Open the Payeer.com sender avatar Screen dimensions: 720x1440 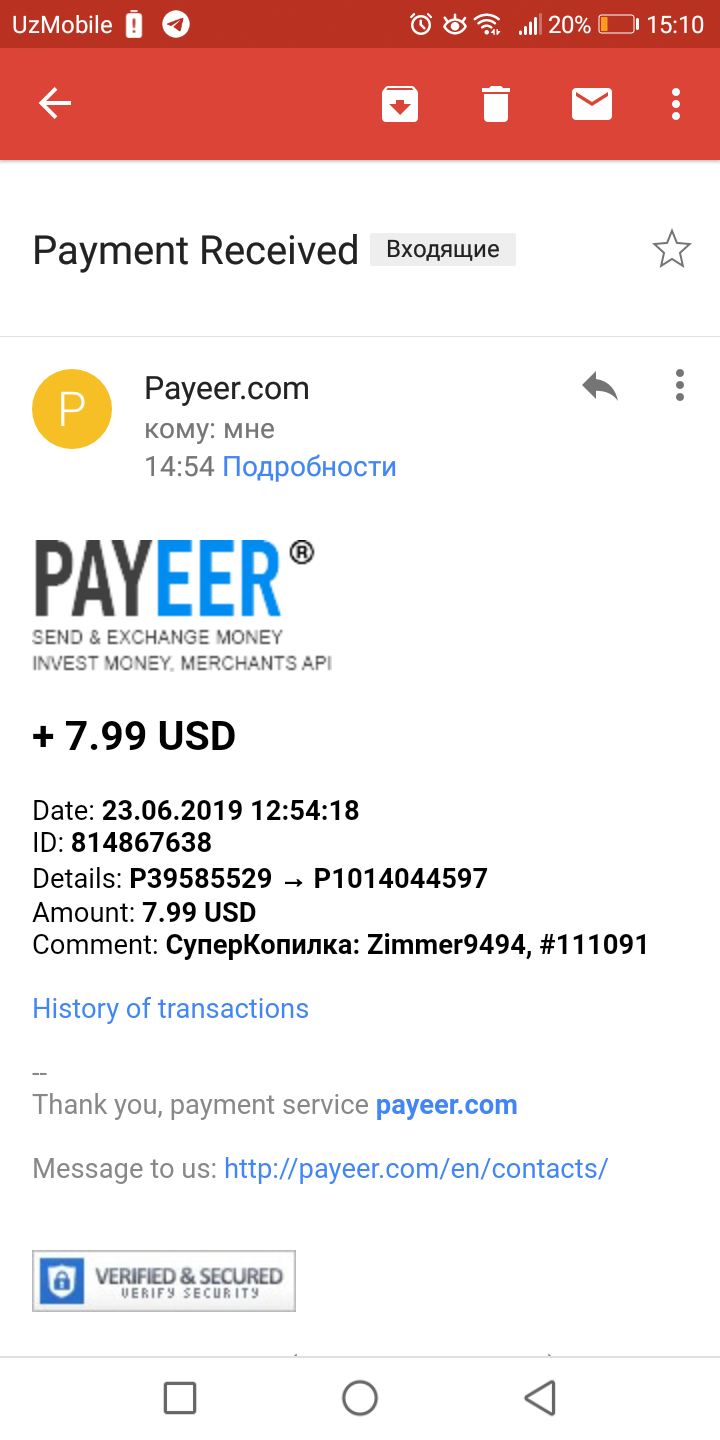click(x=72, y=409)
